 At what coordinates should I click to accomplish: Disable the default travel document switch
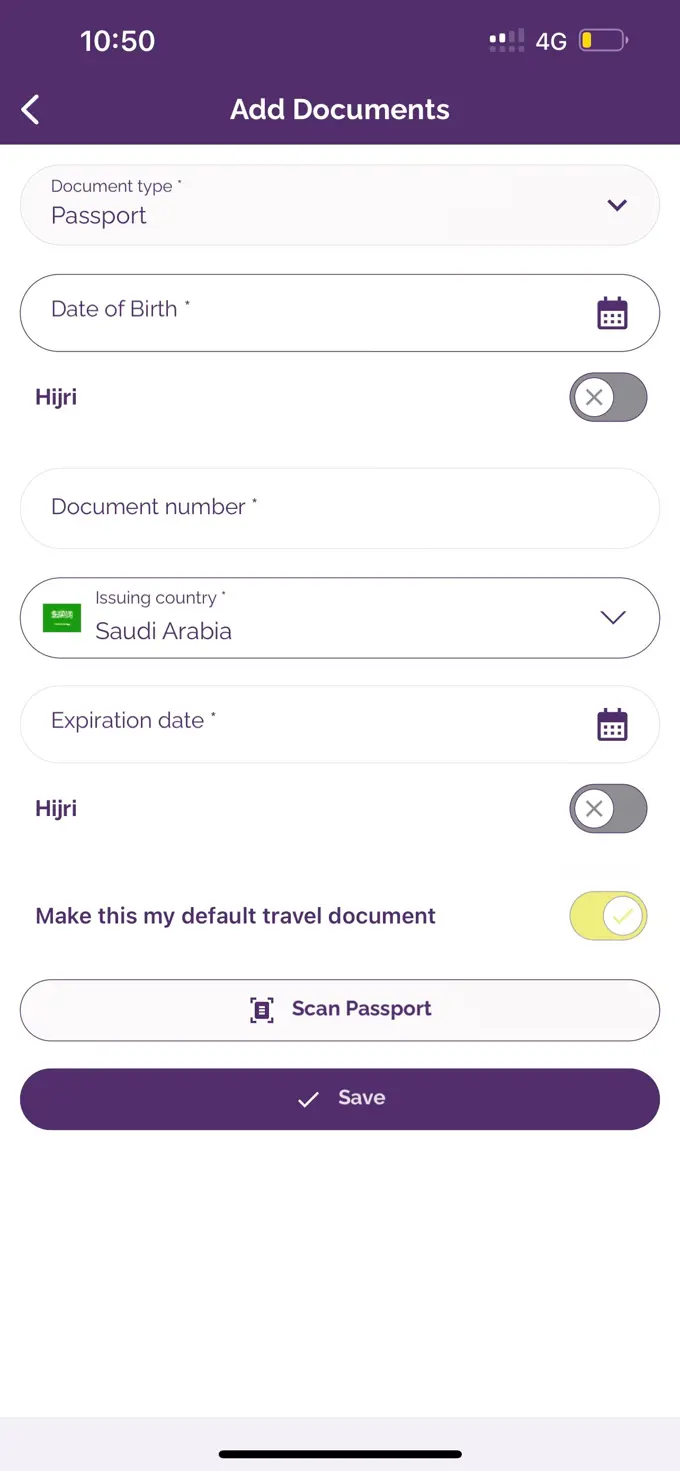(x=608, y=916)
